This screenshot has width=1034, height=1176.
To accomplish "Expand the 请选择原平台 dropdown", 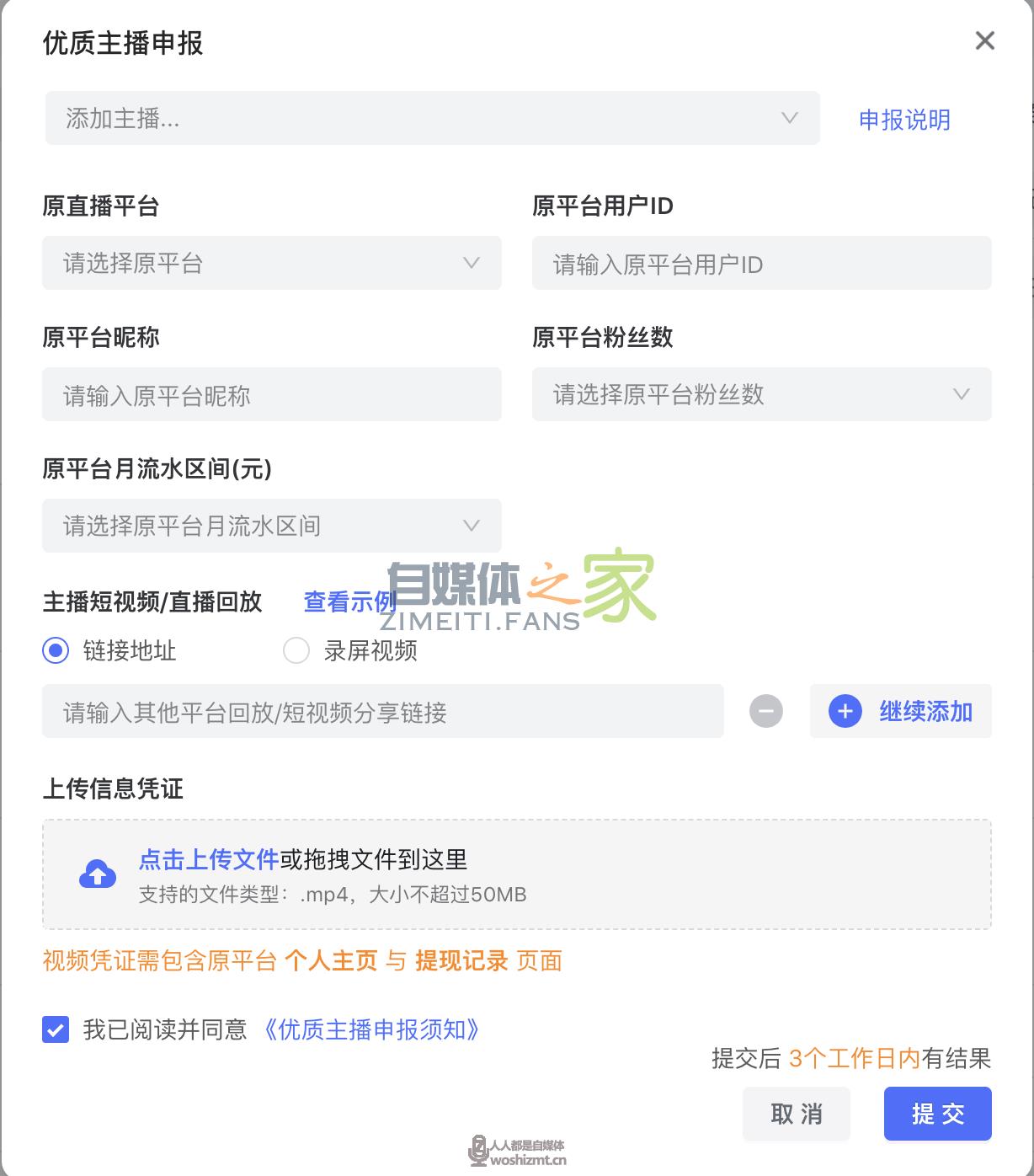I will 271,263.
